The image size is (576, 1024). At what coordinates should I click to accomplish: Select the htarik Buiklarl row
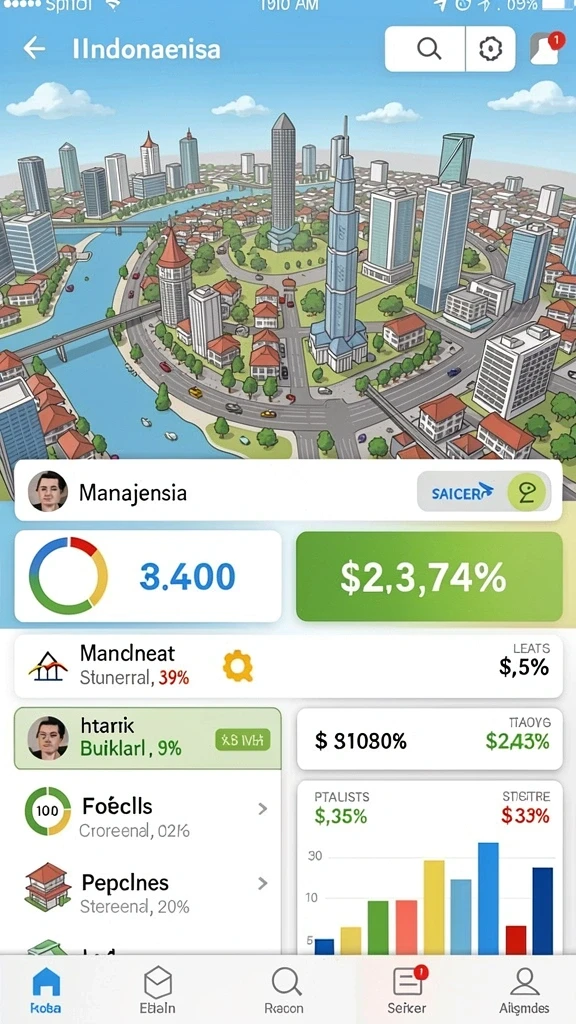click(x=148, y=738)
